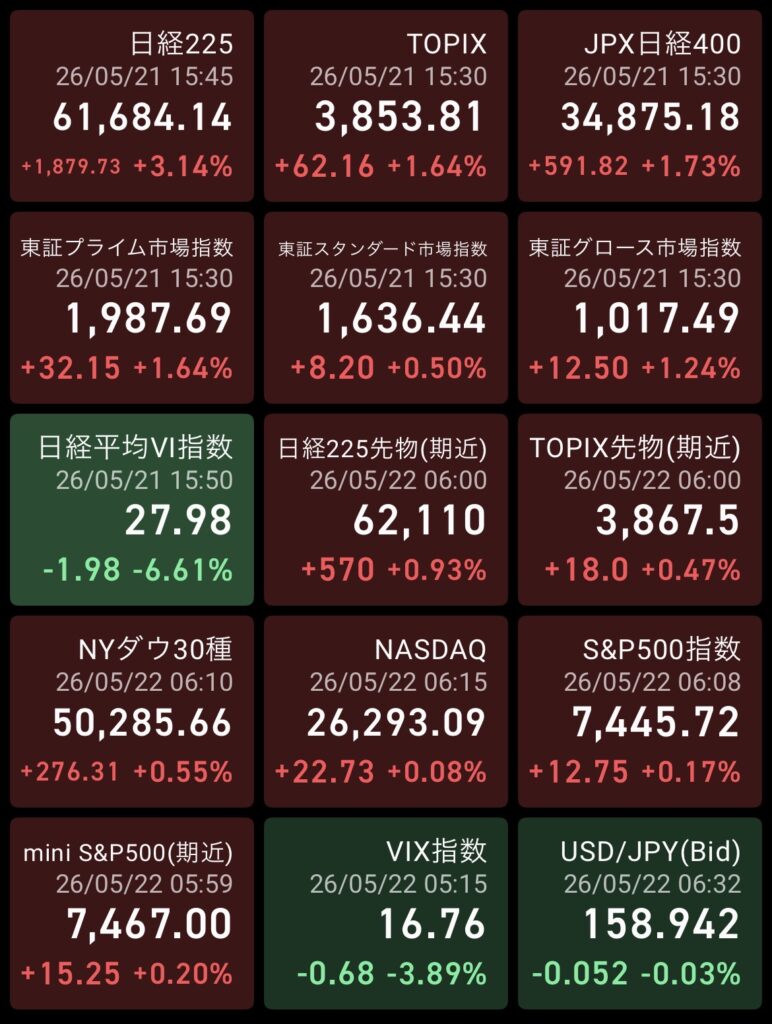Open the VIX指数 tile
Image resolution: width=772 pixels, height=1024 pixels.
coord(386,913)
